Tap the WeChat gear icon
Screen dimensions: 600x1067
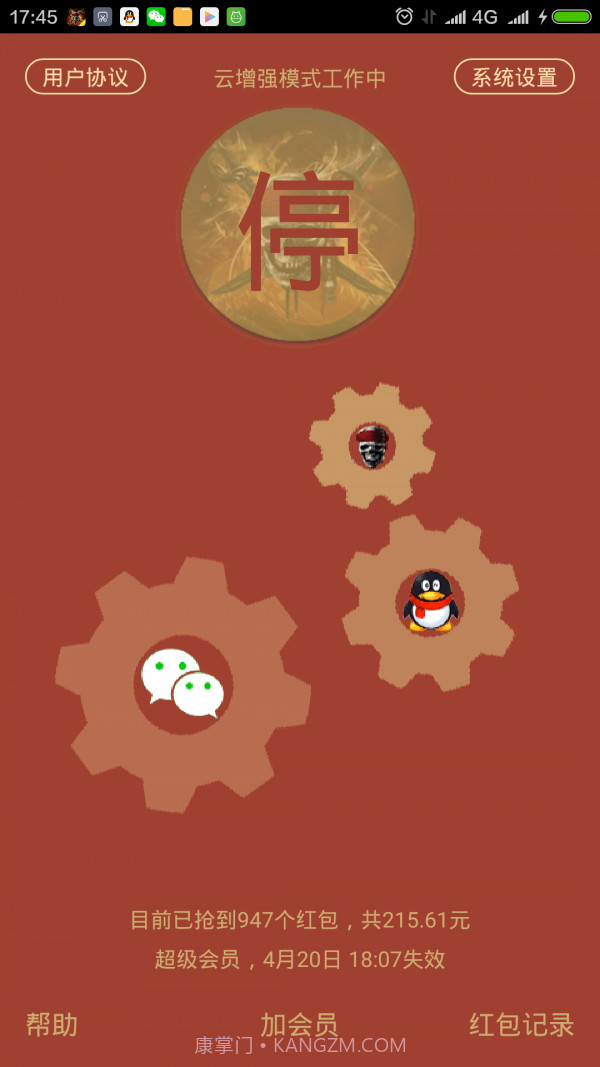coord(183,685)
